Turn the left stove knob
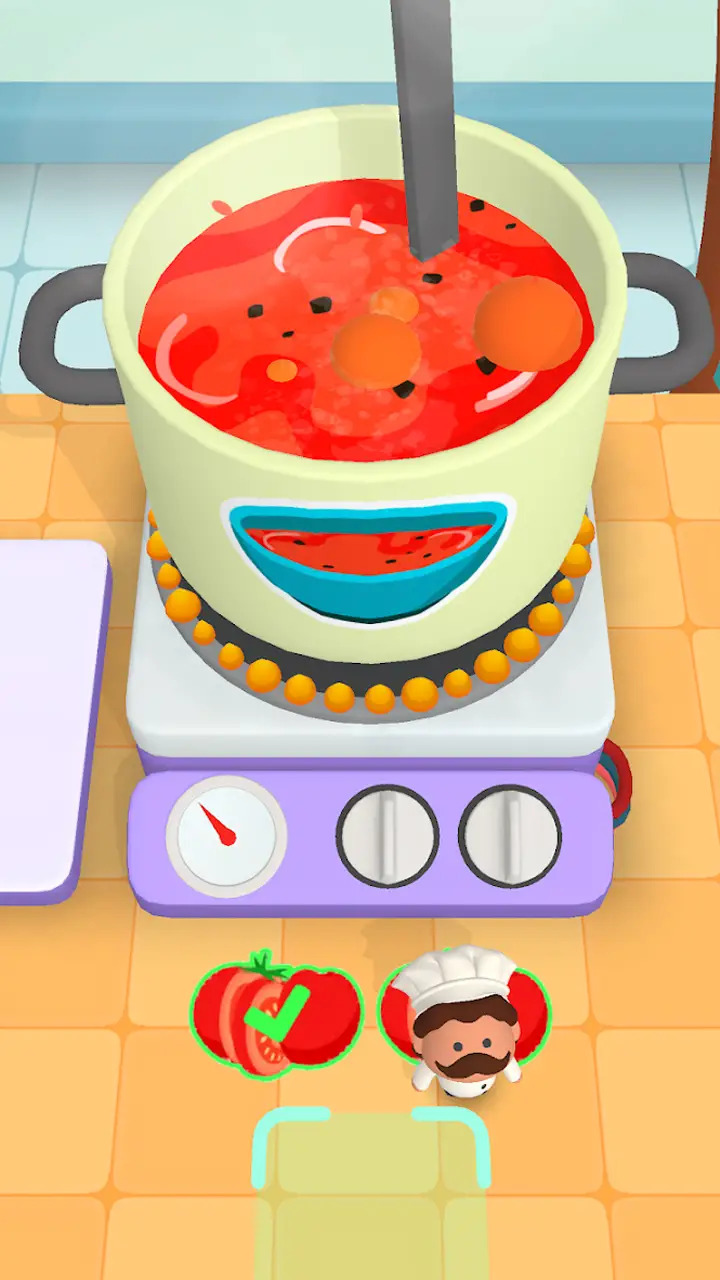 [387, 835]
